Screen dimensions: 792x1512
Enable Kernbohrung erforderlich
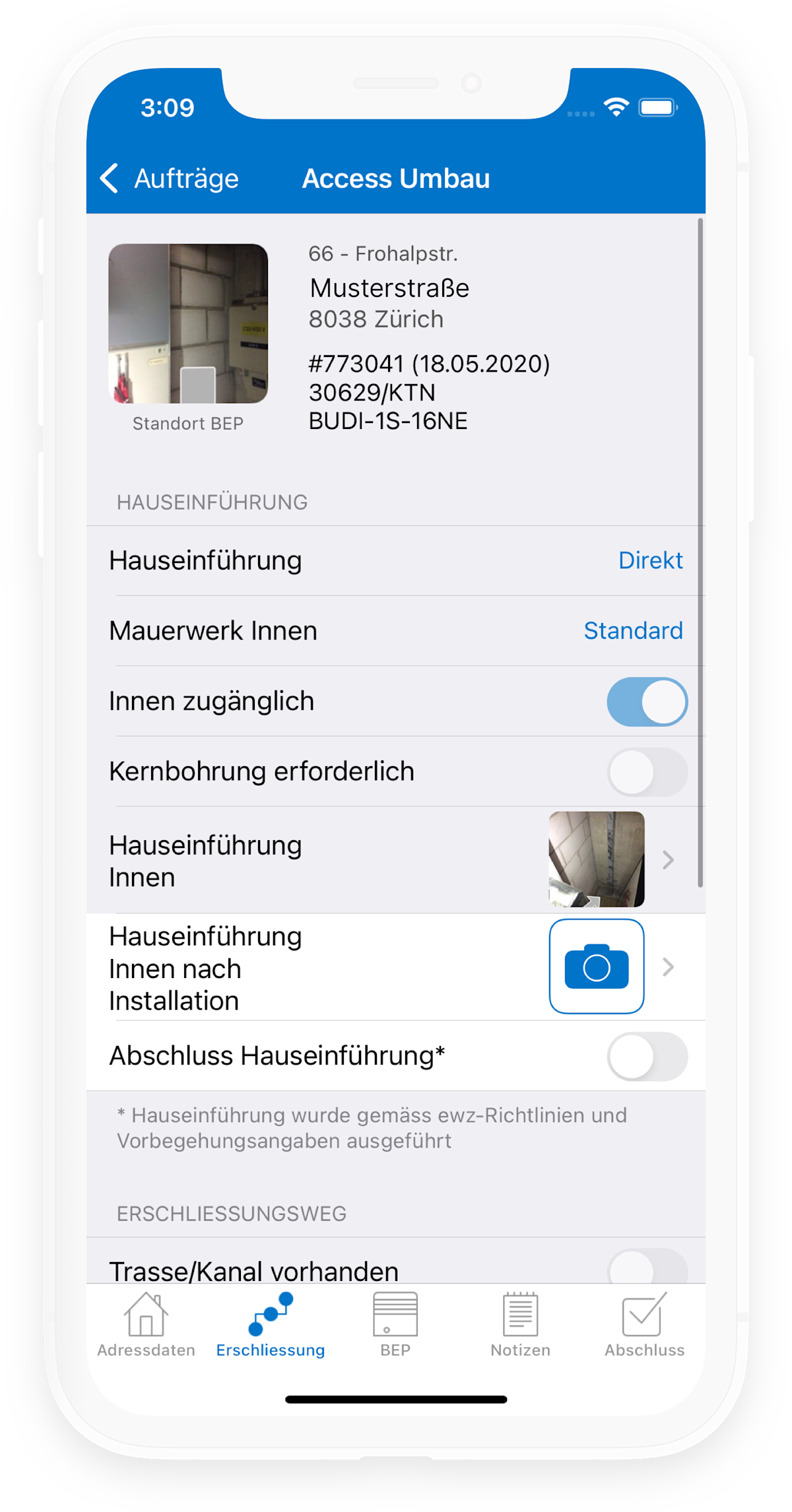click(x=647, y=772)
